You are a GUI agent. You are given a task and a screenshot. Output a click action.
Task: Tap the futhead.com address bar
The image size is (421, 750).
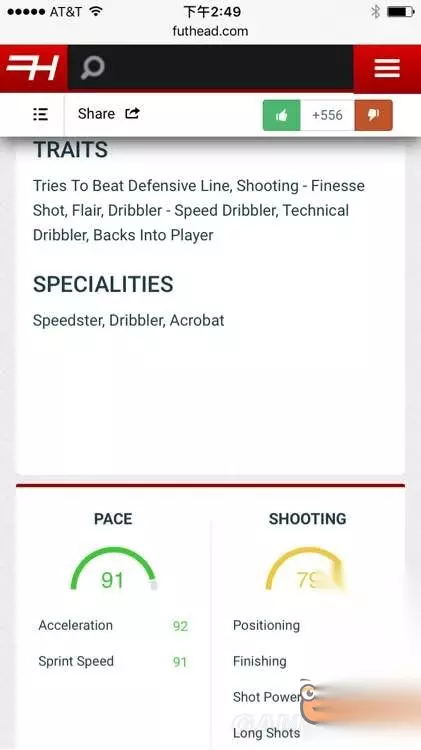pyautogui.click(x=210, y=32)
